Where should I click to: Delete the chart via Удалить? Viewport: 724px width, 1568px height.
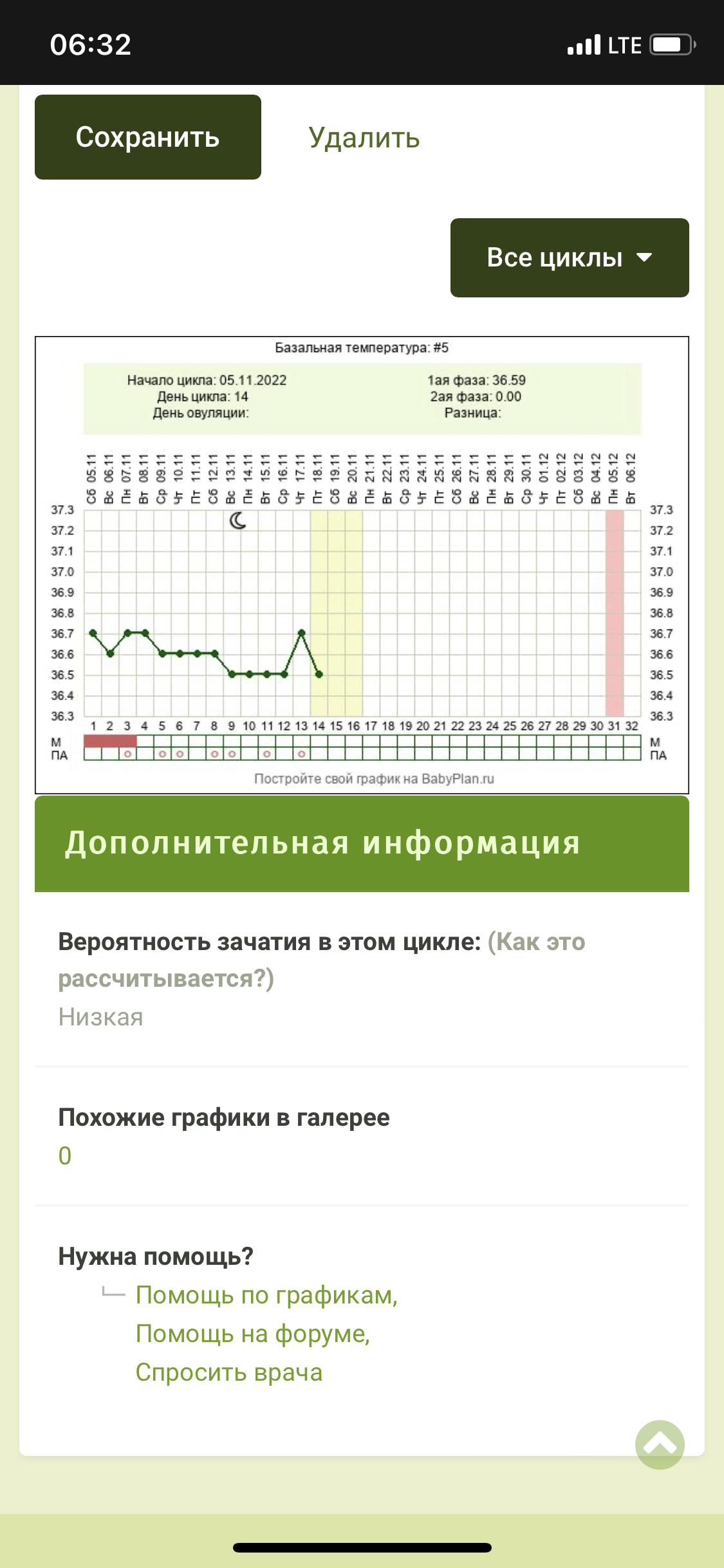364,138
